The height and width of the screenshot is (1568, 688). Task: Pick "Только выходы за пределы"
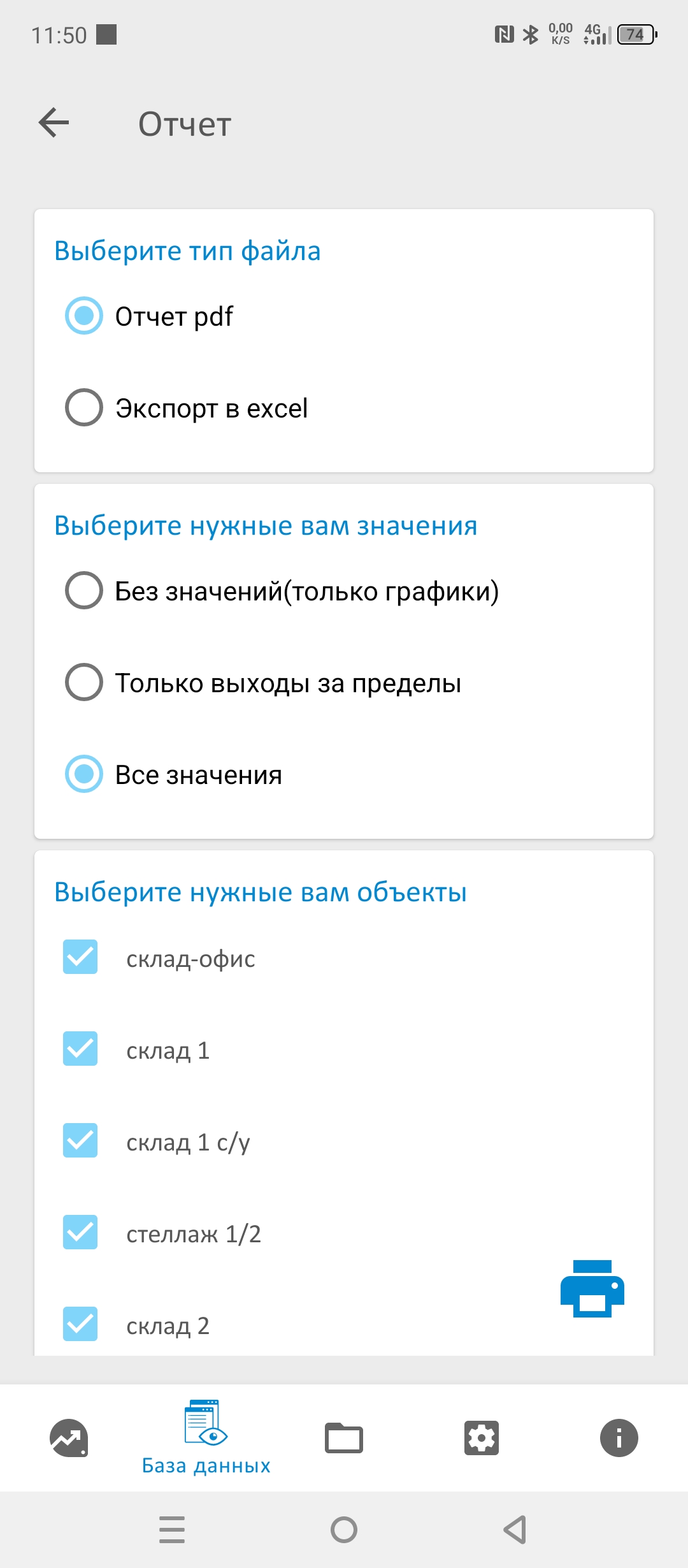click(84, 682)
